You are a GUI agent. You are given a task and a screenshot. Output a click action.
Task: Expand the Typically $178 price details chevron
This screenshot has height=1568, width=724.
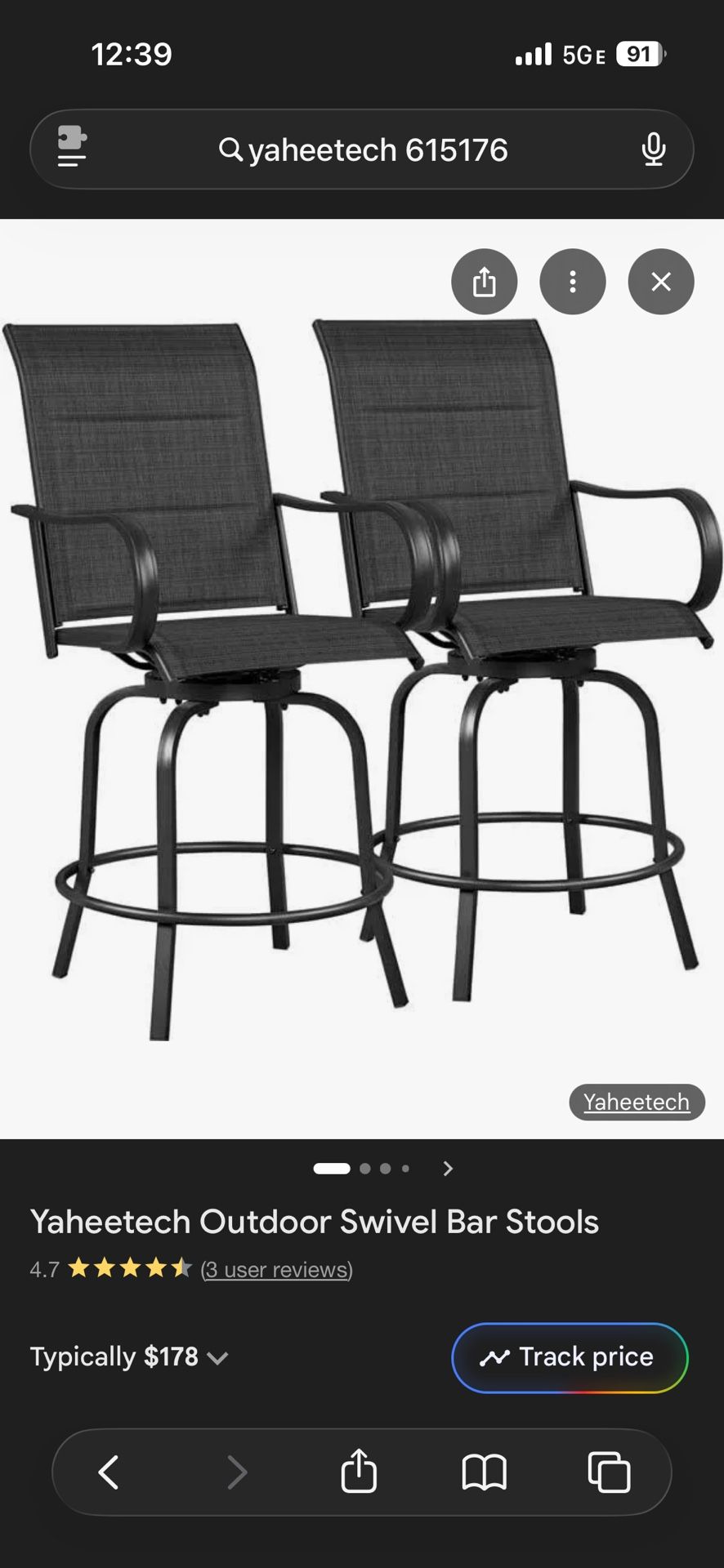tap(218, 1356)
